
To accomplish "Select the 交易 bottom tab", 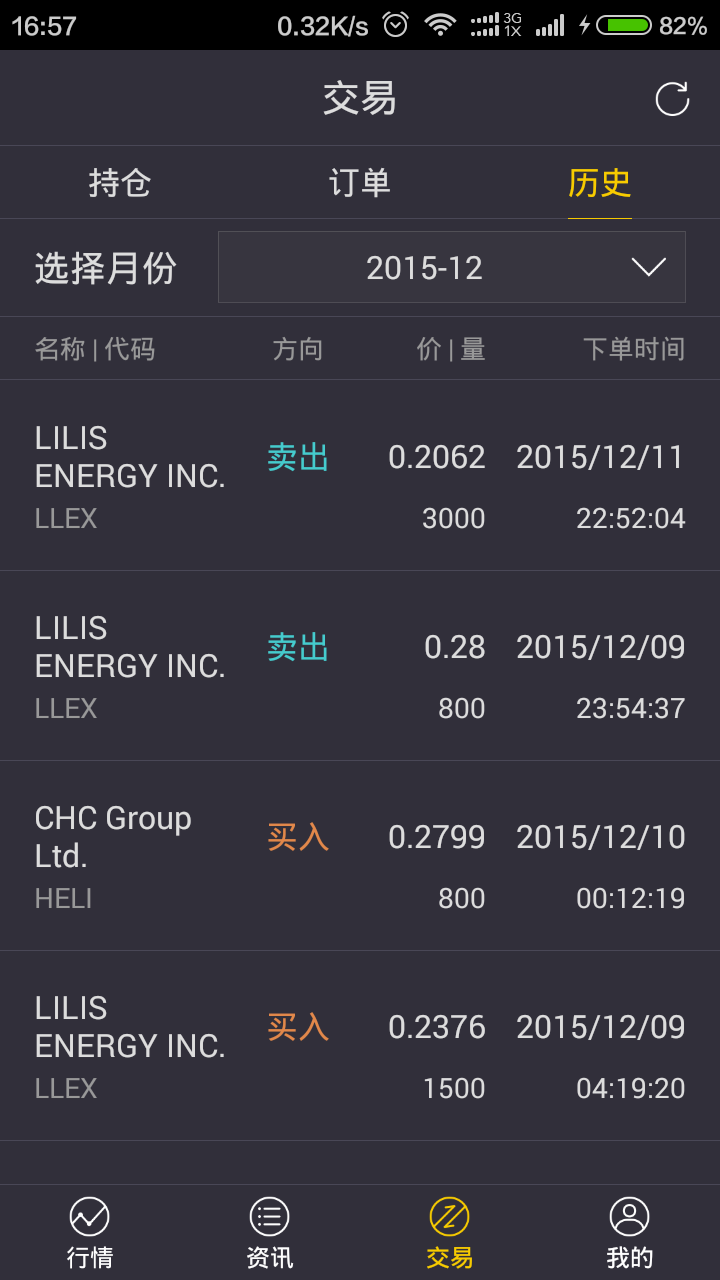I will [x=450, y=1232].
